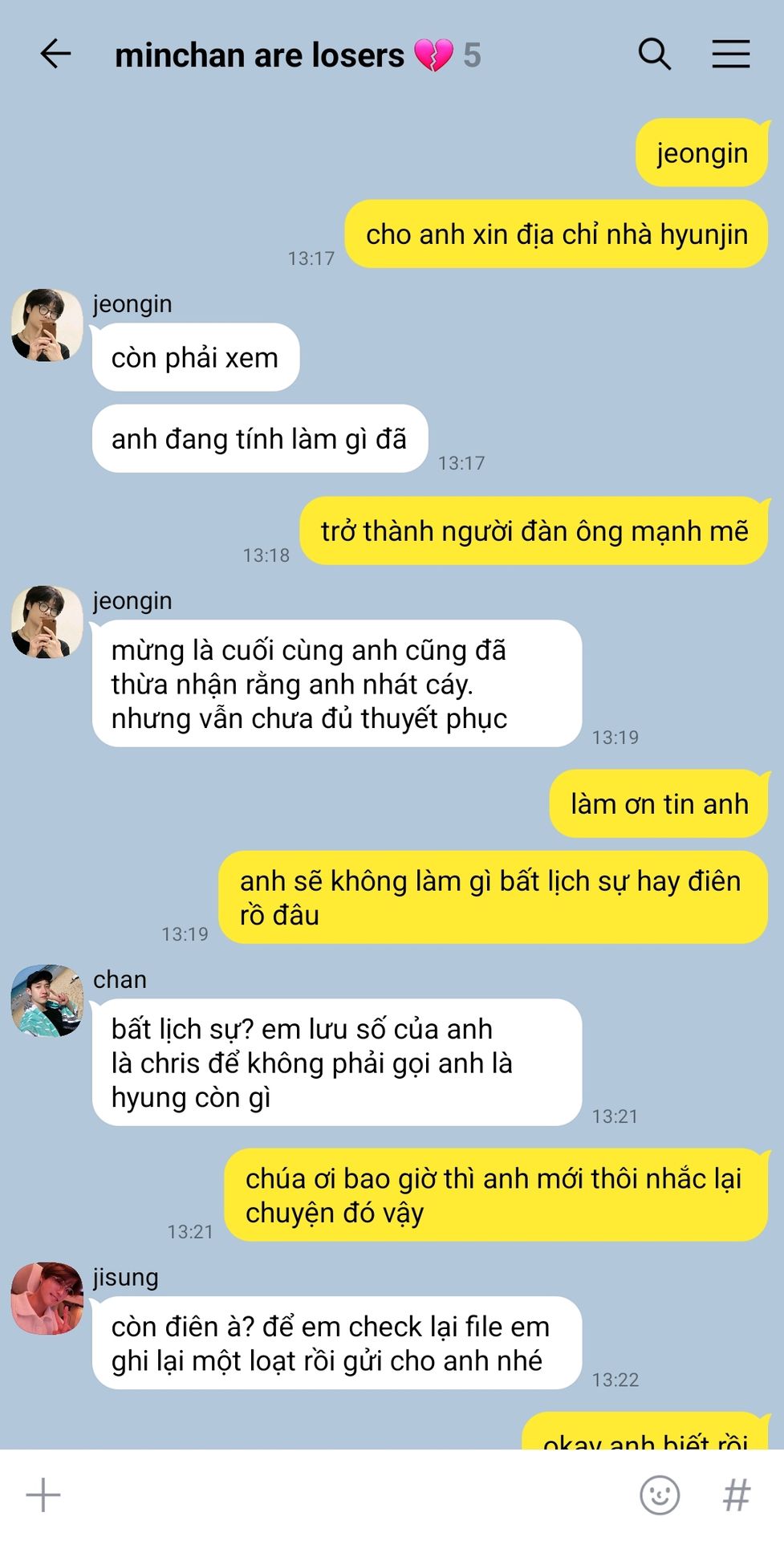Viewport: 784px width, 1541px height.
Task: Open the emoticon picker
Action: [660, 1495]
